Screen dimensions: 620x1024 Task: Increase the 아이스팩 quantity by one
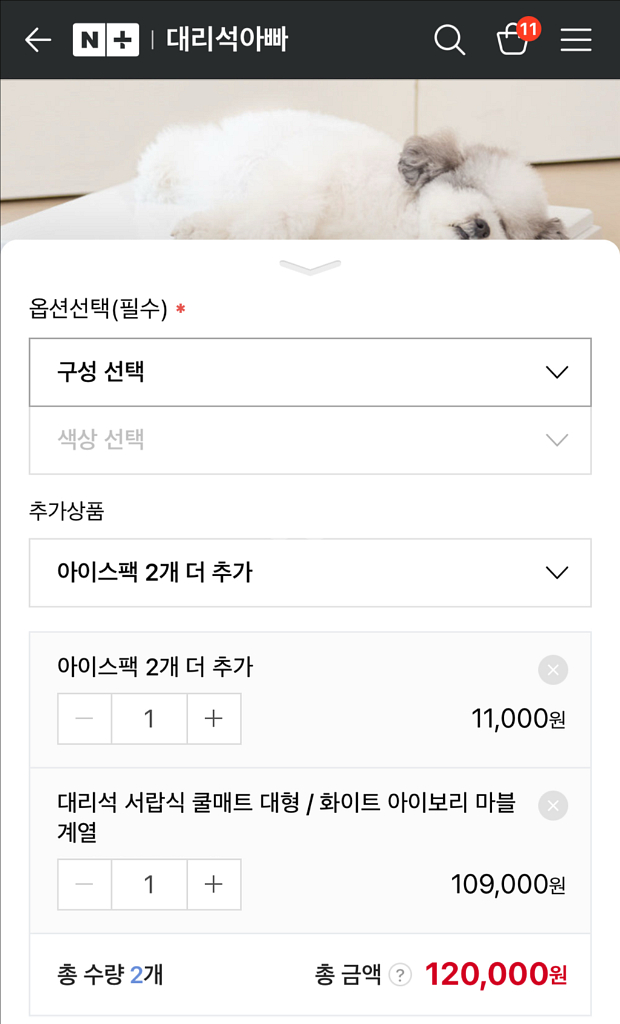(x=213, y=719)
